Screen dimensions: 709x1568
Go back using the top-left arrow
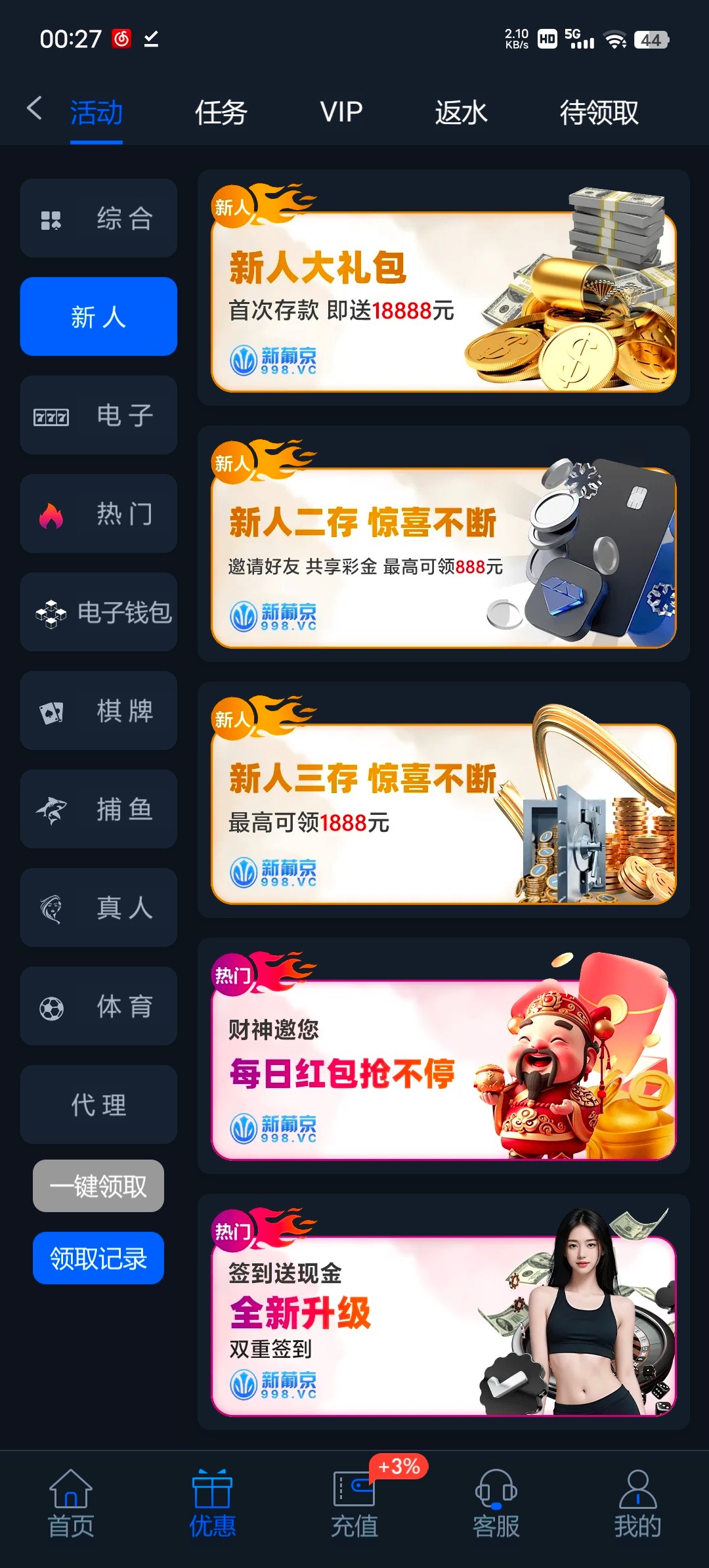(x=34, y=108)
